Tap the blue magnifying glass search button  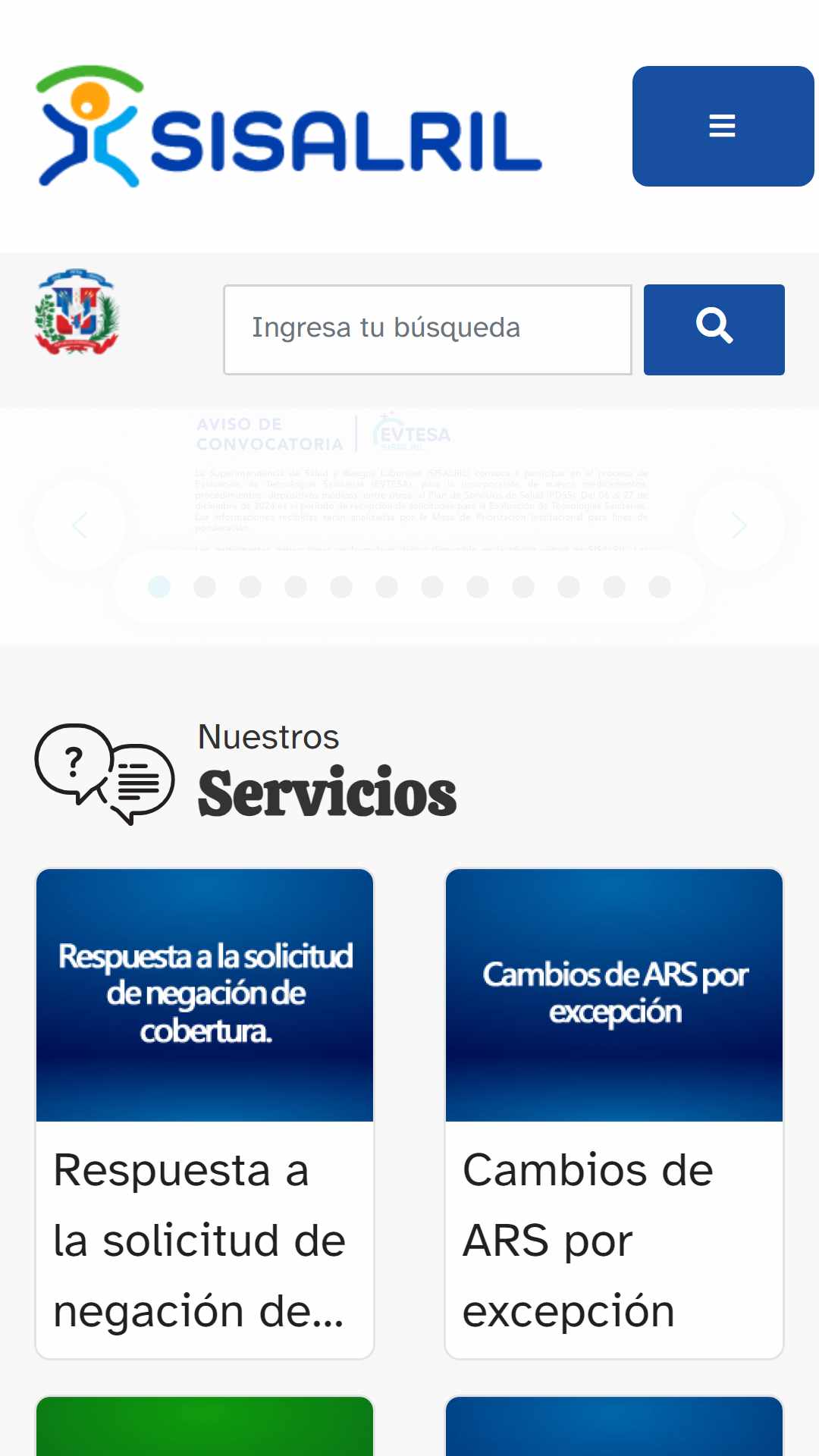point(714,329)
